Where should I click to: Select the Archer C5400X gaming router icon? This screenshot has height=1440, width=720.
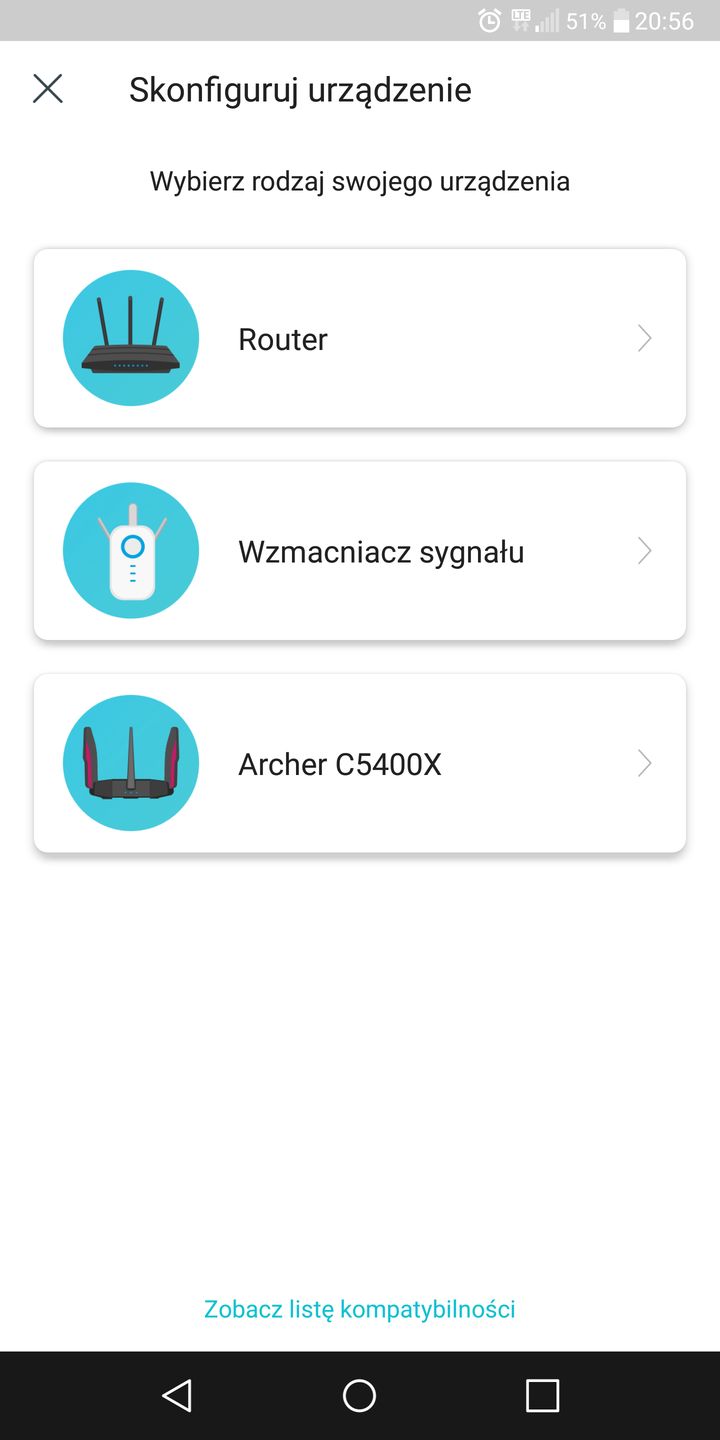point(130,763)
